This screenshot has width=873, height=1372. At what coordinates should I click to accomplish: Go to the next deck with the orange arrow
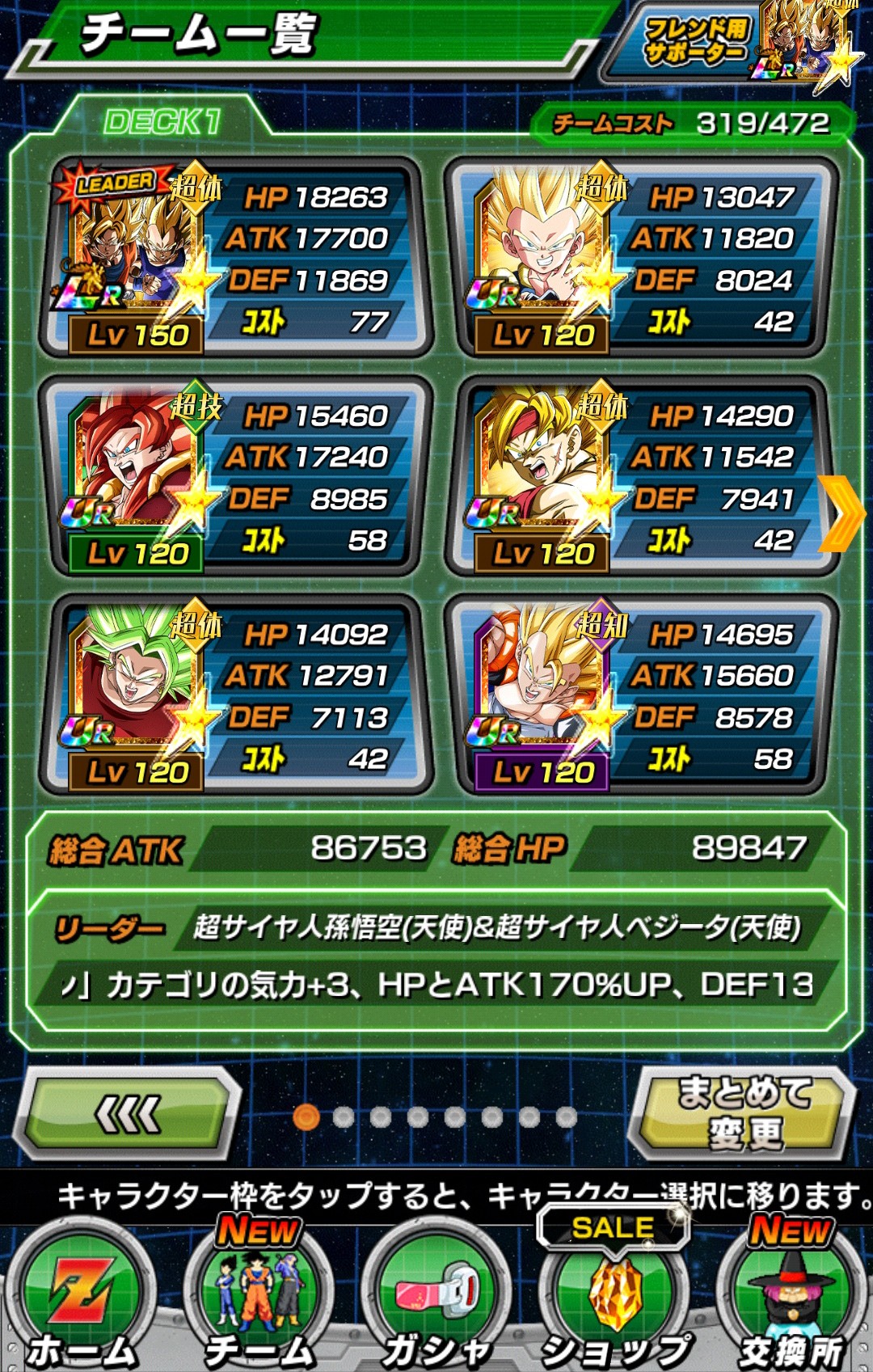[841, 514]
